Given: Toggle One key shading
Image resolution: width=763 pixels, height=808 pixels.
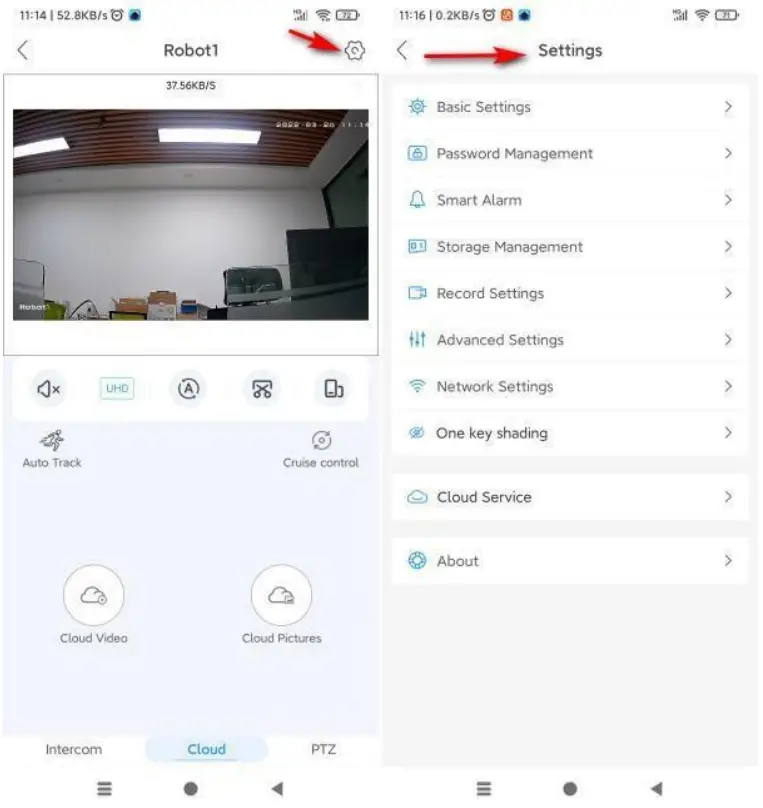Looking at the screenshot, I should coord(570,433).
